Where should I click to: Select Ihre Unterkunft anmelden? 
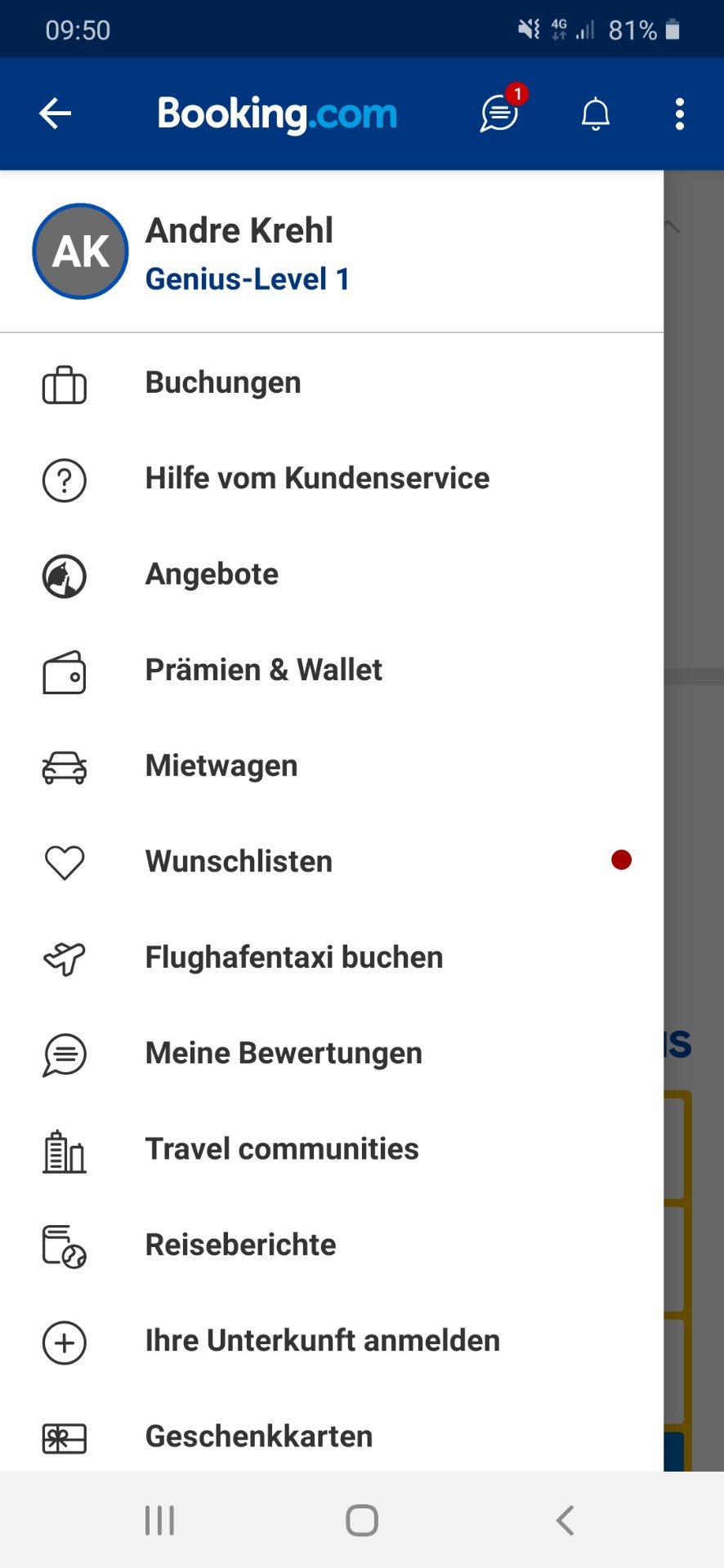332,1341
